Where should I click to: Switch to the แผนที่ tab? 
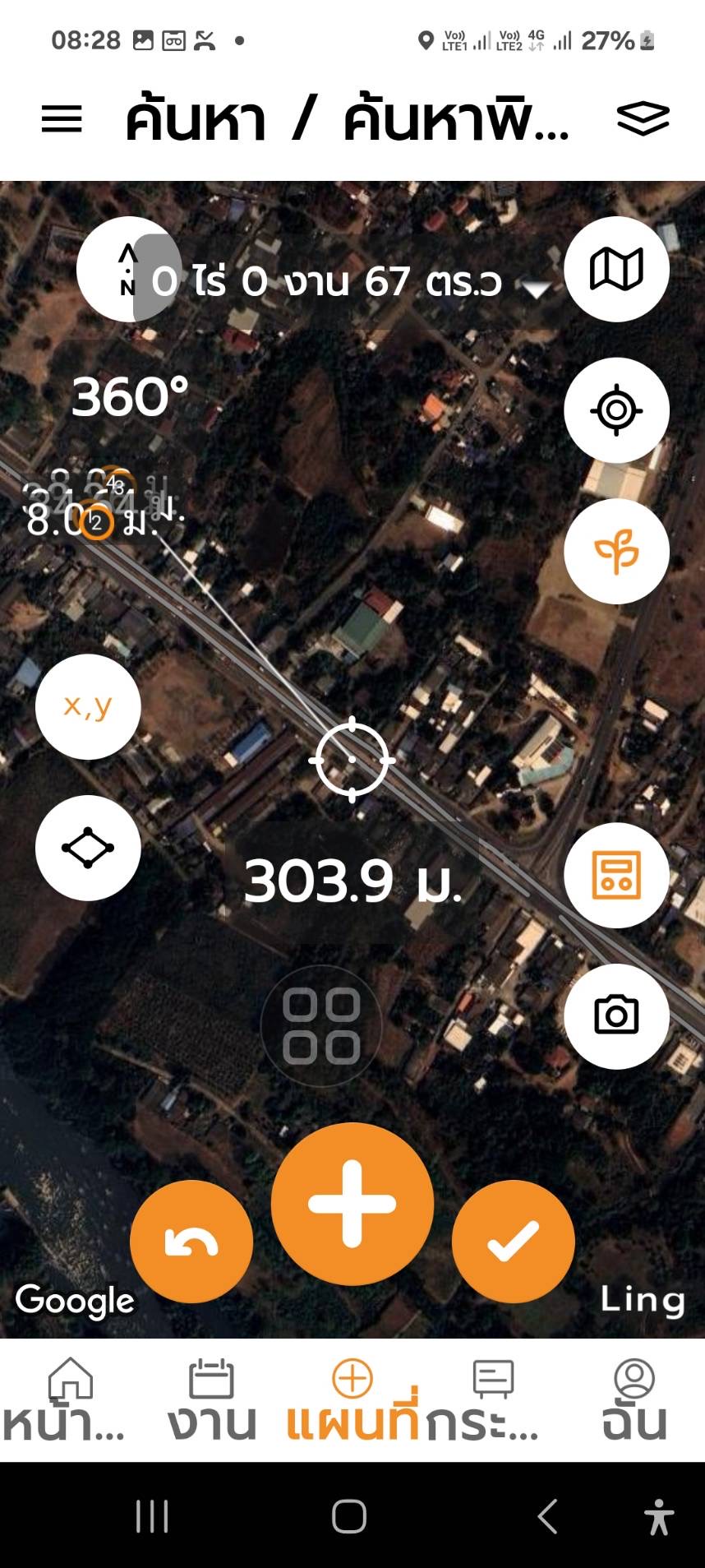point(352,1400)
